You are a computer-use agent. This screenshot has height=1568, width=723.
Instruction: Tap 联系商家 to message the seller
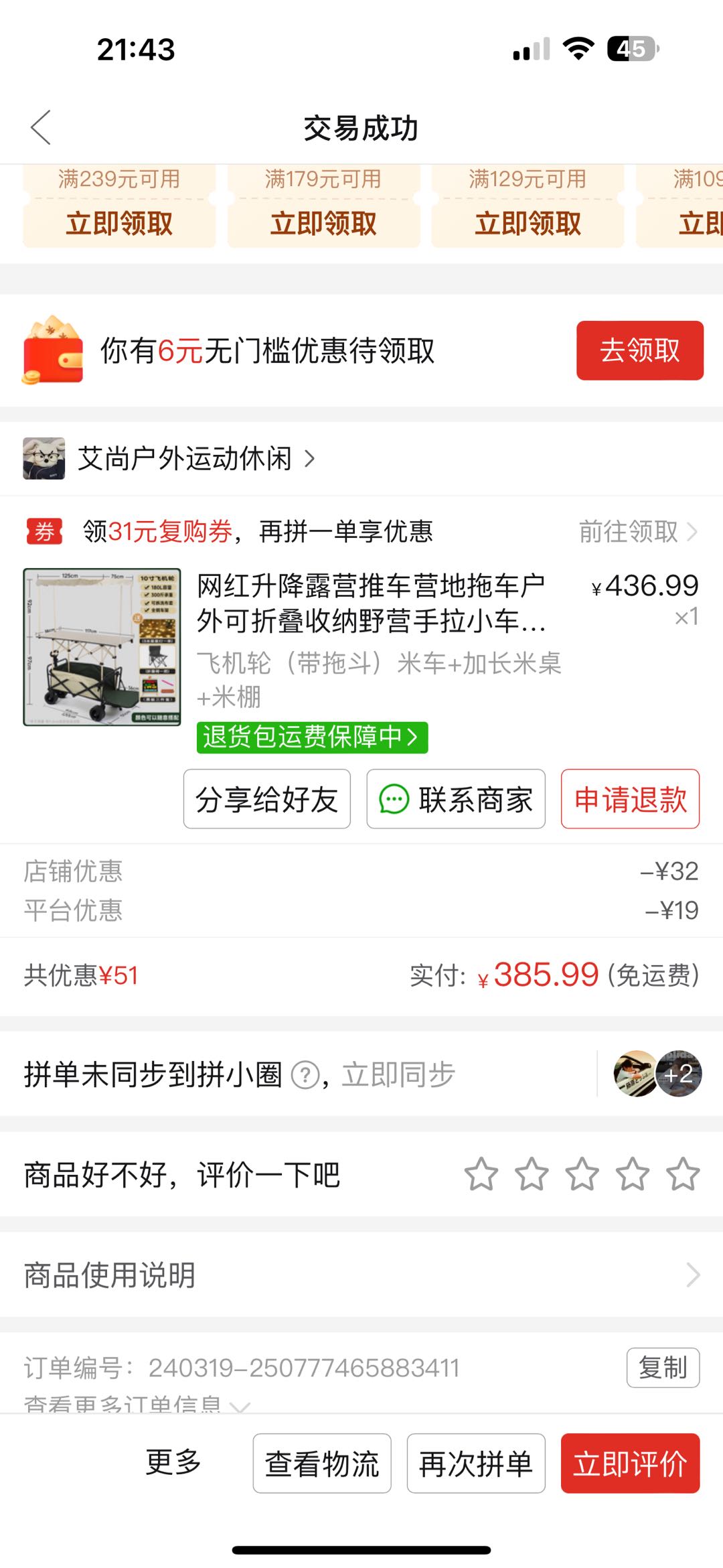point(456,799)
